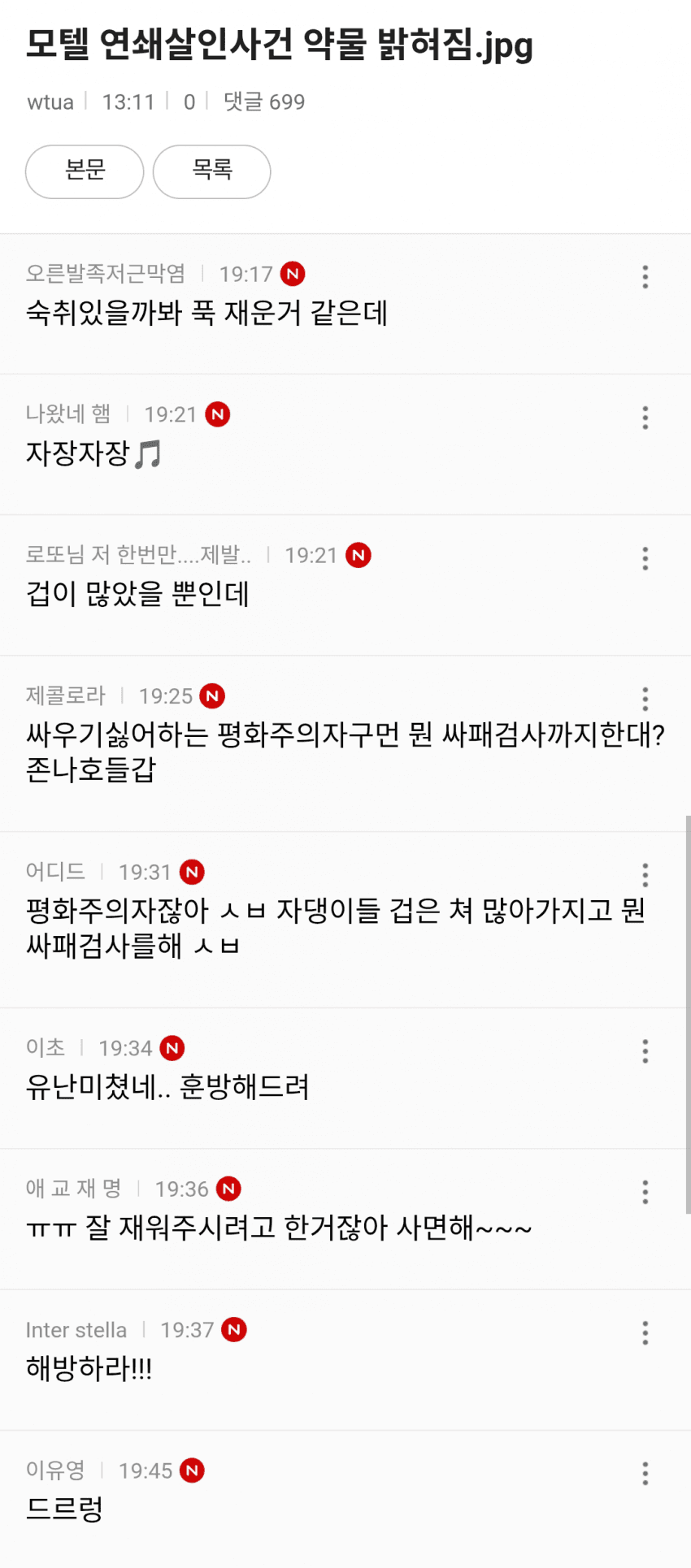This screenshot has width=691, height=1568.
Task: Open 제콜로라's user profile
Action: point(66,696)
